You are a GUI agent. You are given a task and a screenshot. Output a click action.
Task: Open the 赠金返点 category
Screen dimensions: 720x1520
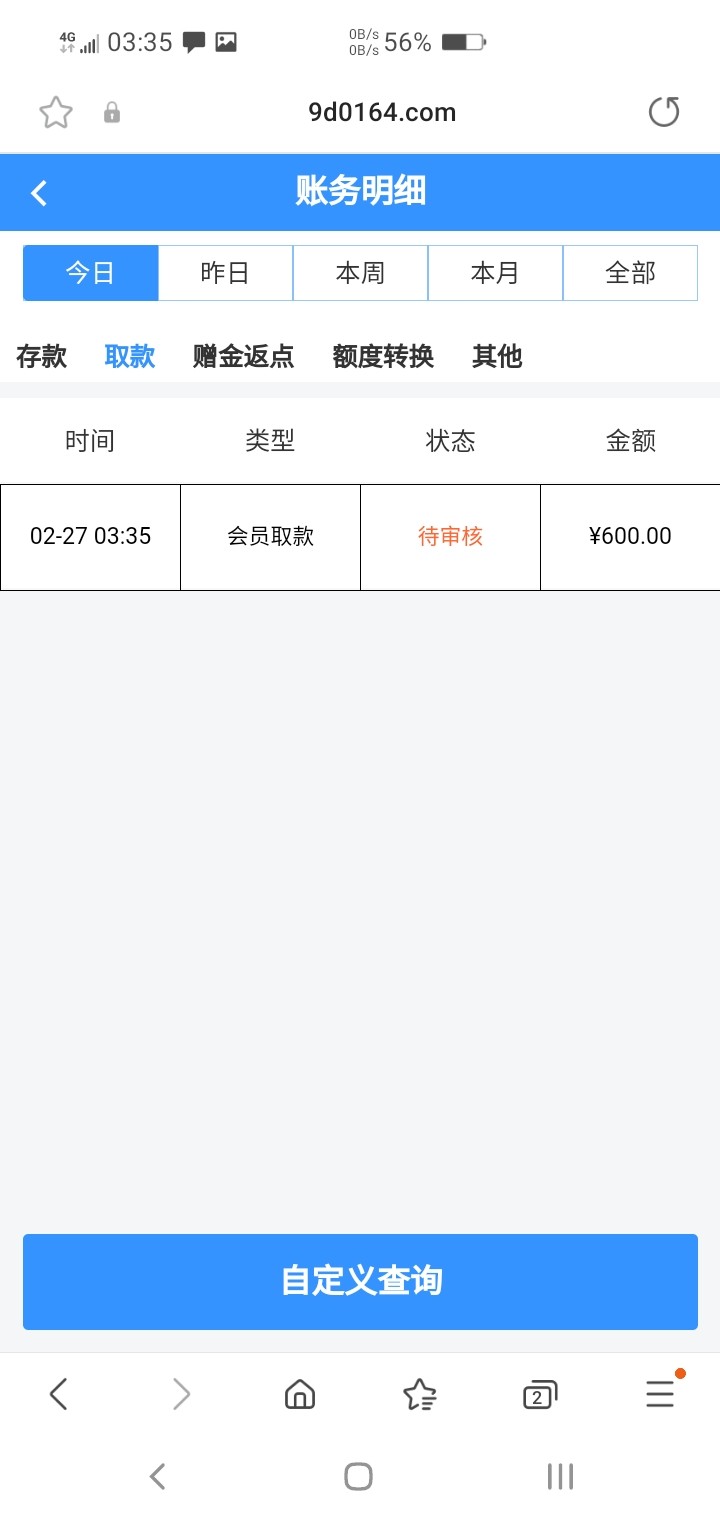[x=244, y=356]
